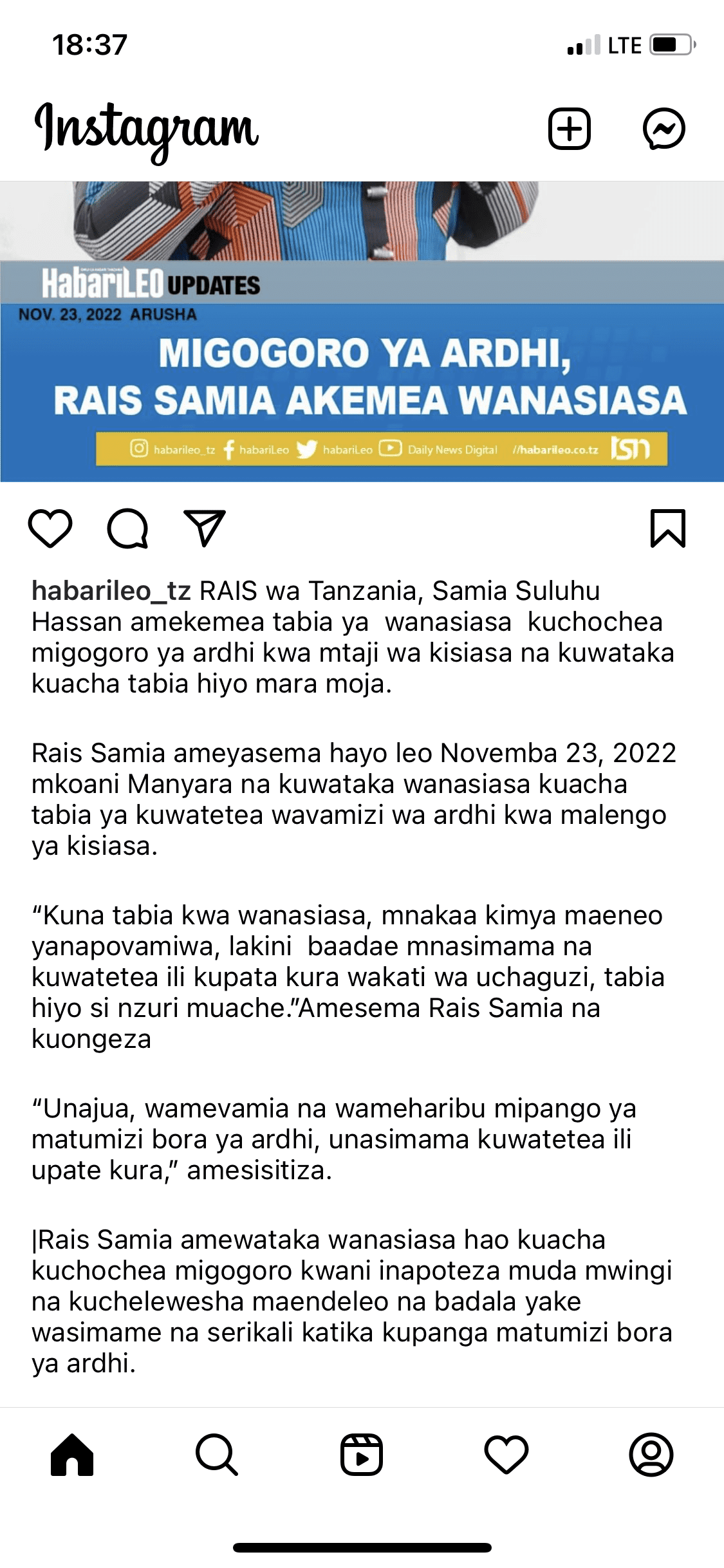Open Messenger direct messages
Screen dimensions: 724x1568
coord(664,129)
